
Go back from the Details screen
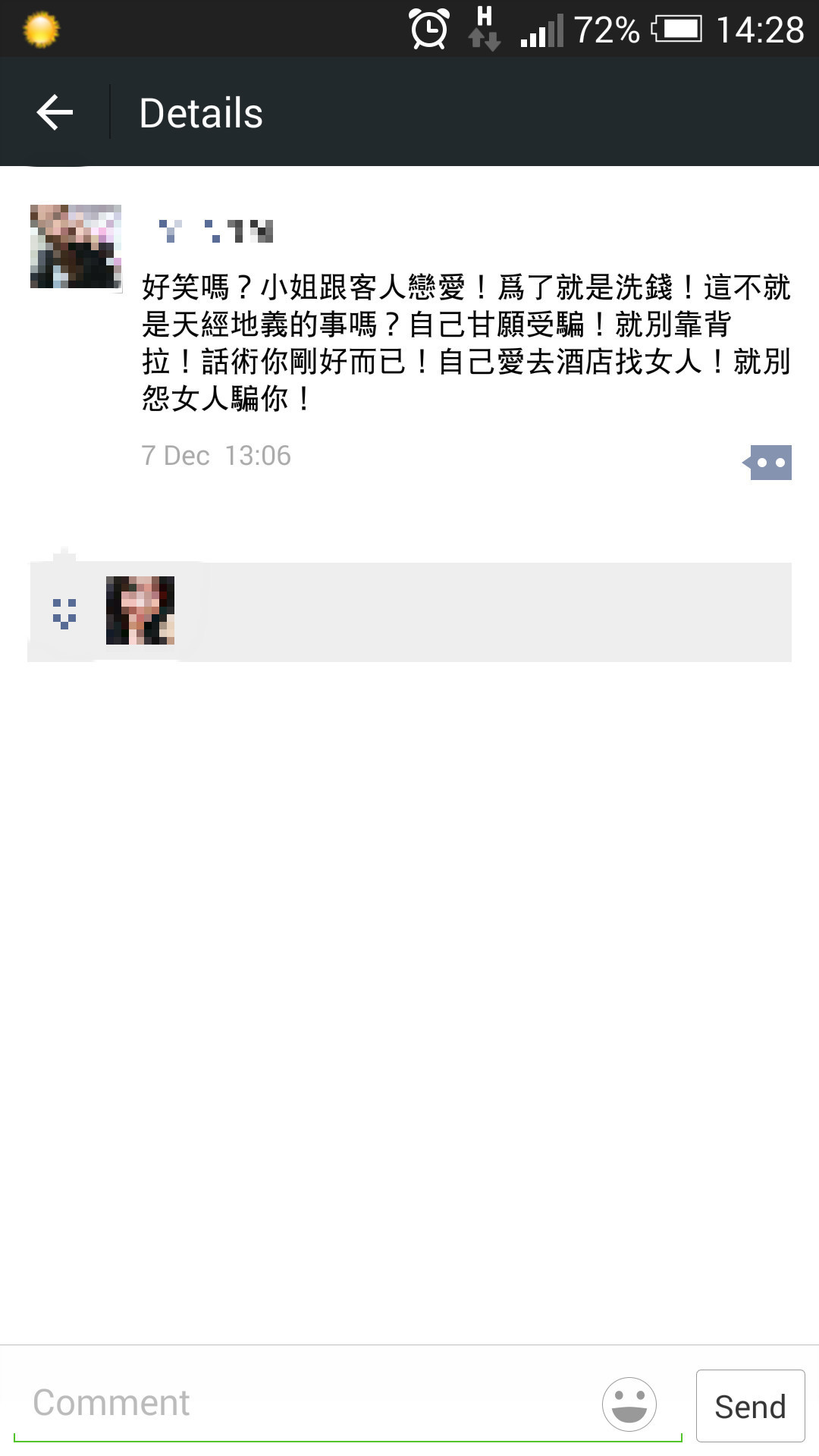(x=55, y=113)
